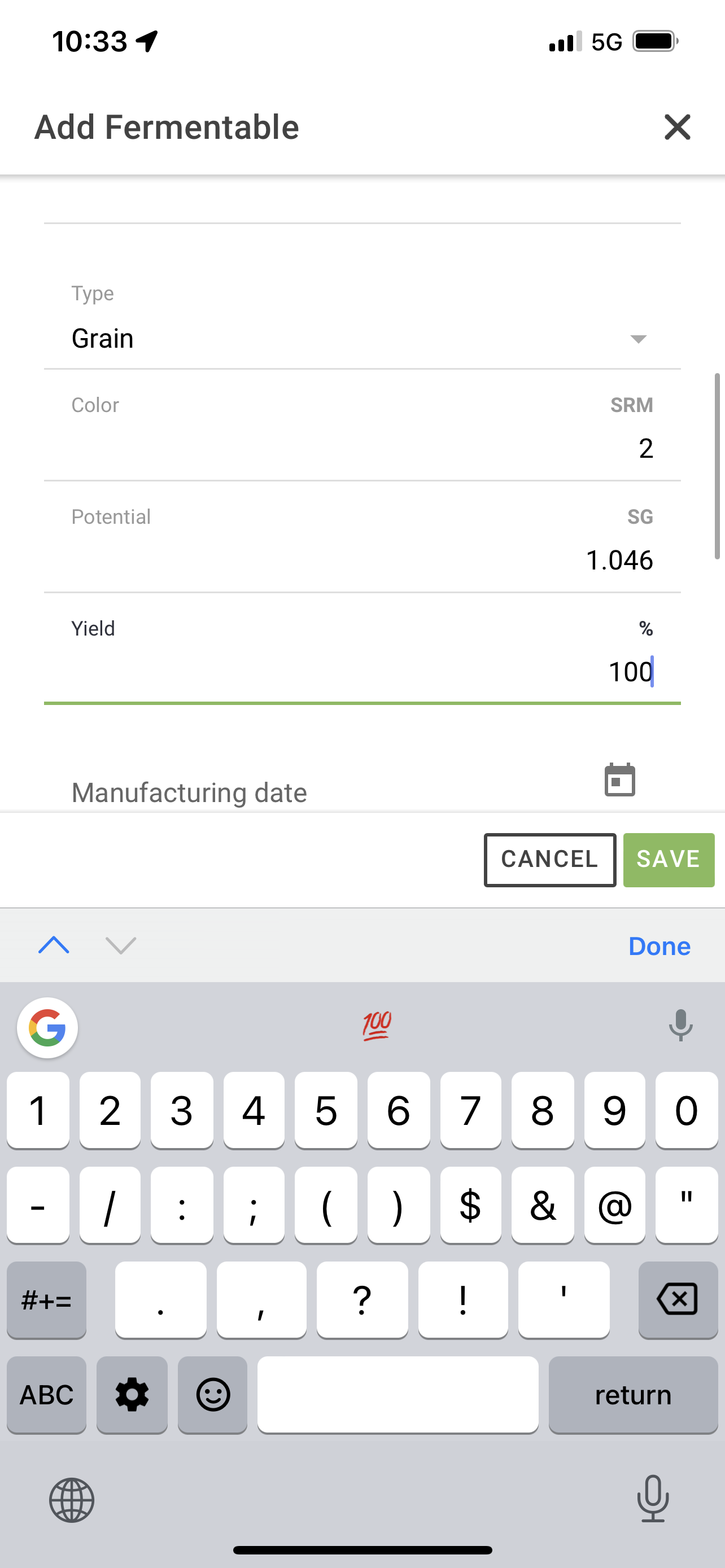The height and width of the screenshot is (1568, 725).
Task: Switch keyboards with the globe icon
Action: click(x=72, y=1500)
